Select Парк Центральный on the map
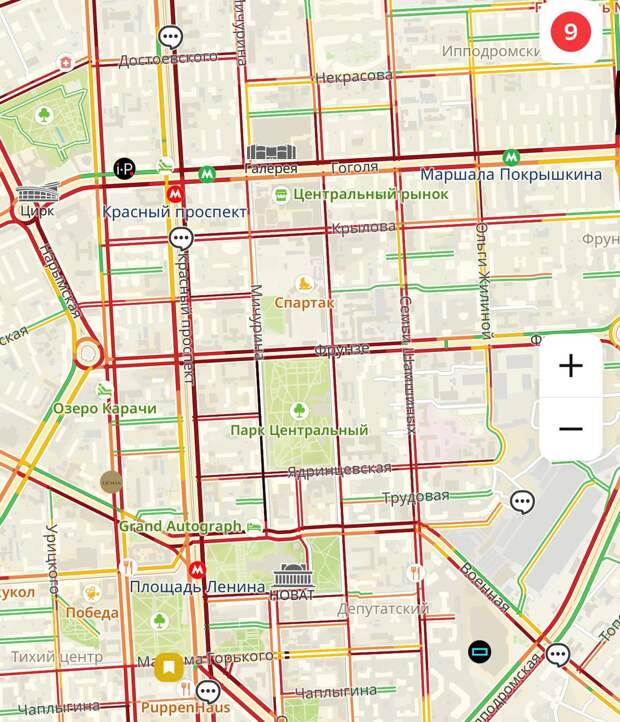Screen dimensions: 620x722 pyautogui.click(x=298, y=410)
